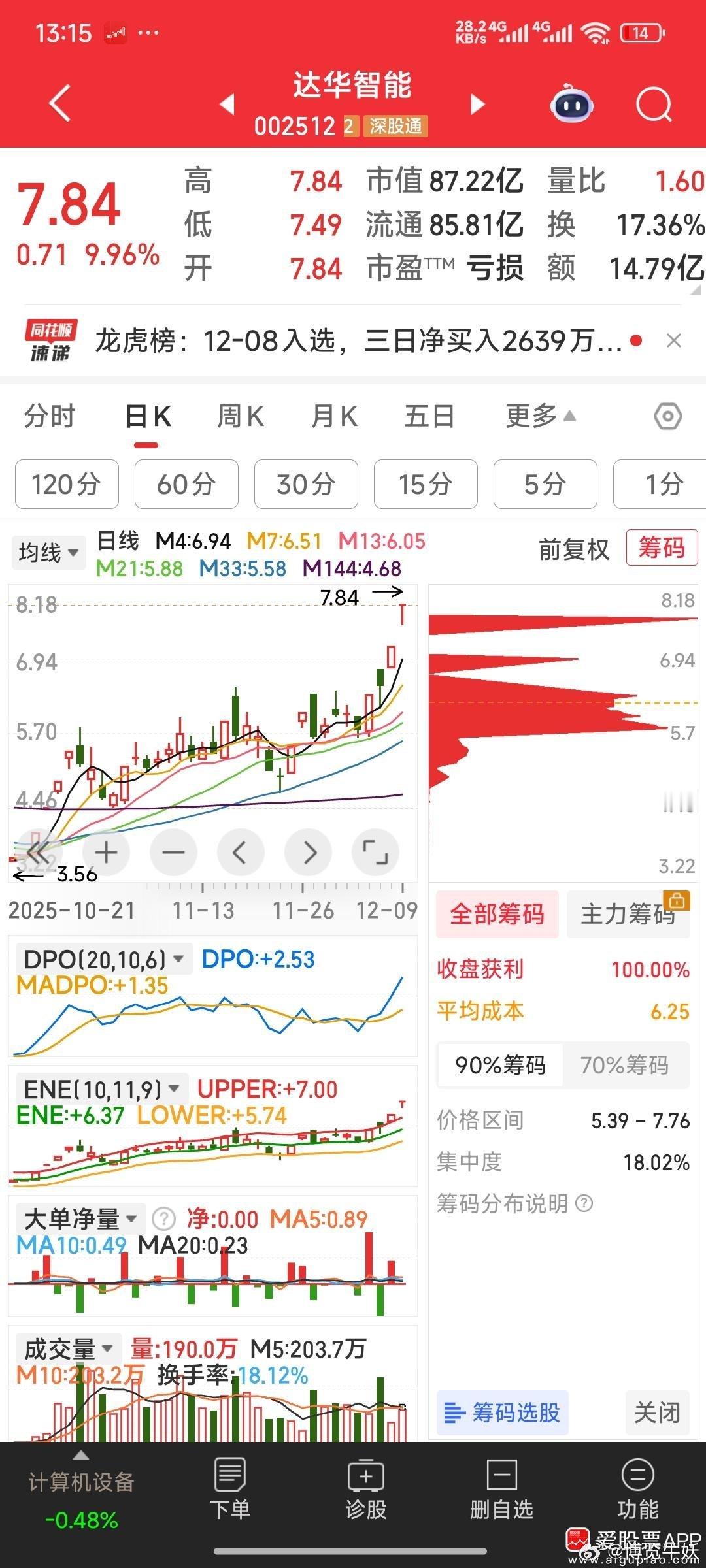
Task: Expand the 更多 period menu
Action: [x=539, y=417]
